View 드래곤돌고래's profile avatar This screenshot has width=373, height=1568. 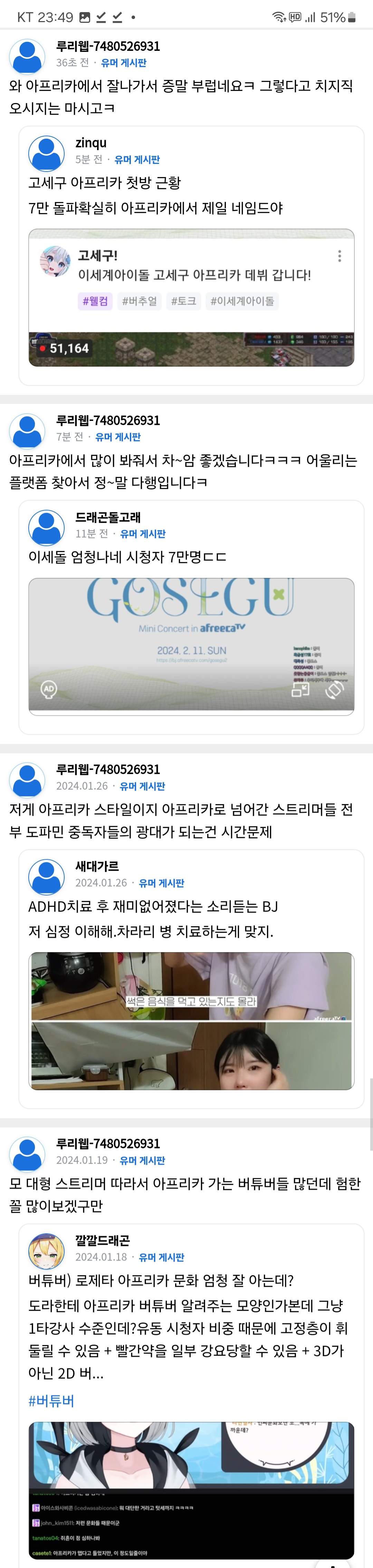coord(47,528)
